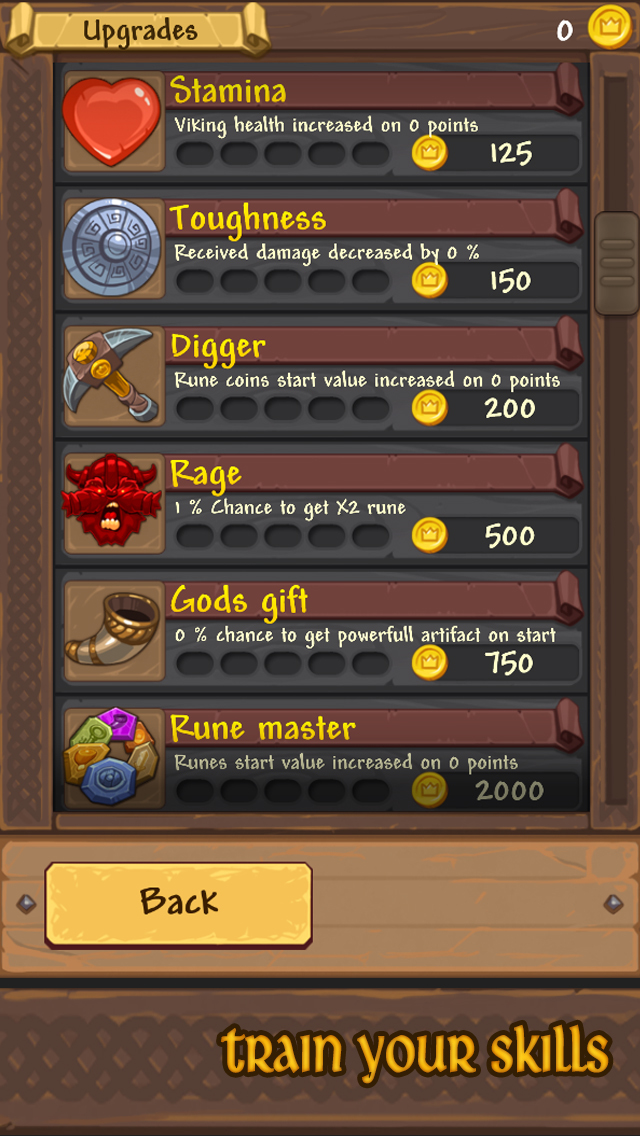Select the Rune master upgrade for 2000
Image resolution: width=640 pixels, height=1136 pixels.
[495, 791]
